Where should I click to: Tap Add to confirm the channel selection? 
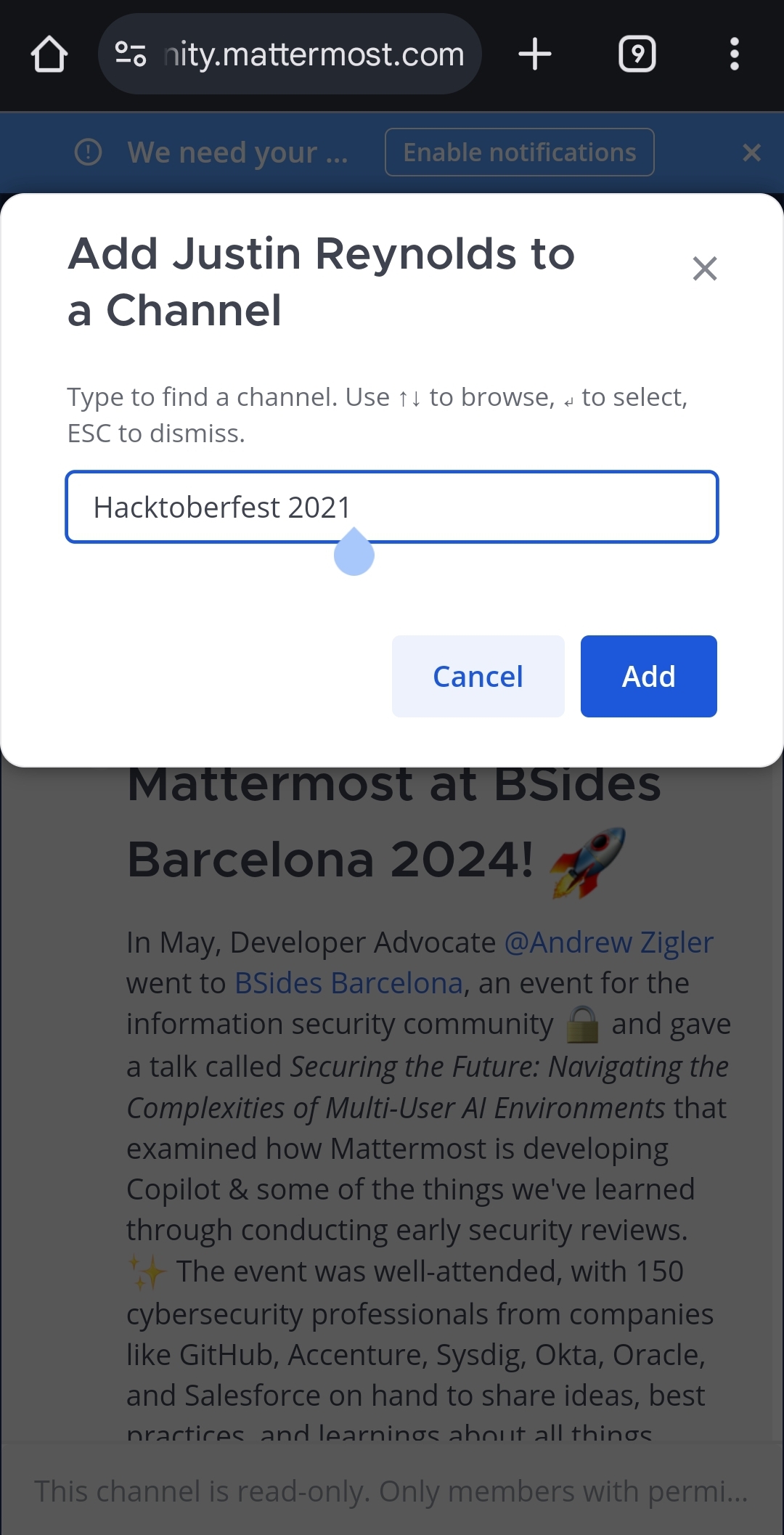tap(648, 676)
